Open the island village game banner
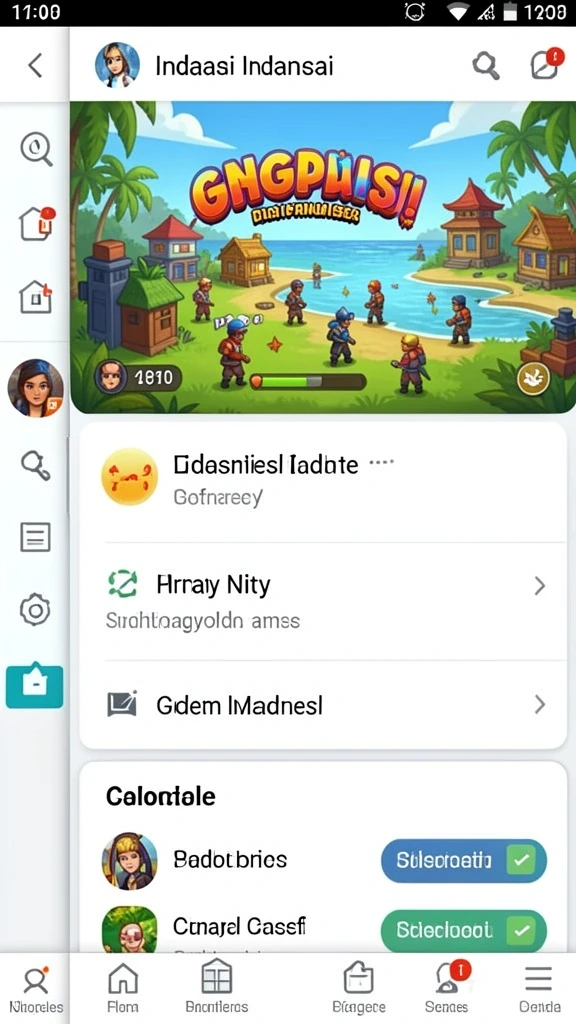 [x=323, y=257]
